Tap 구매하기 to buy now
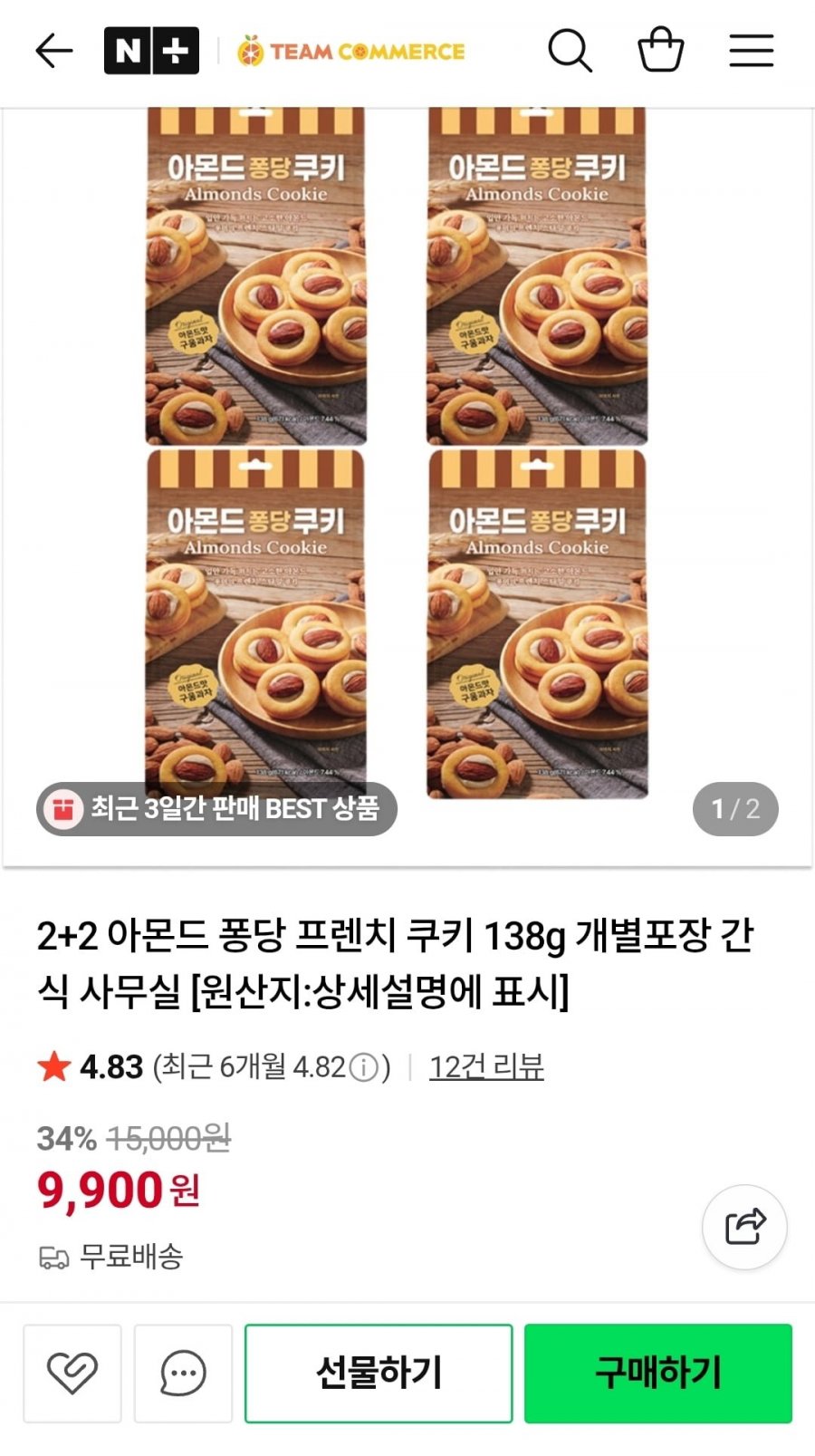This screenshot has height=1456, width=815. click(x=658, y=1373)
